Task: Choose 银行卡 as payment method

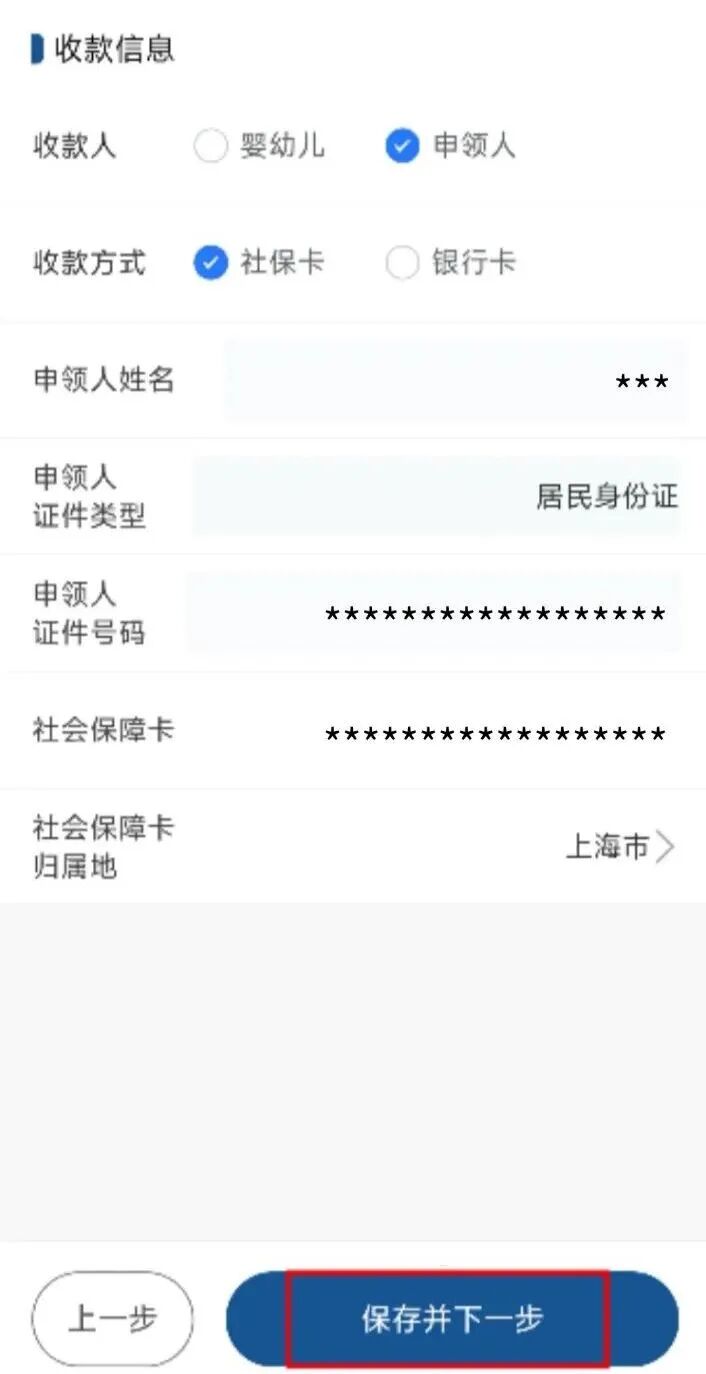Action: click(402, 263)
